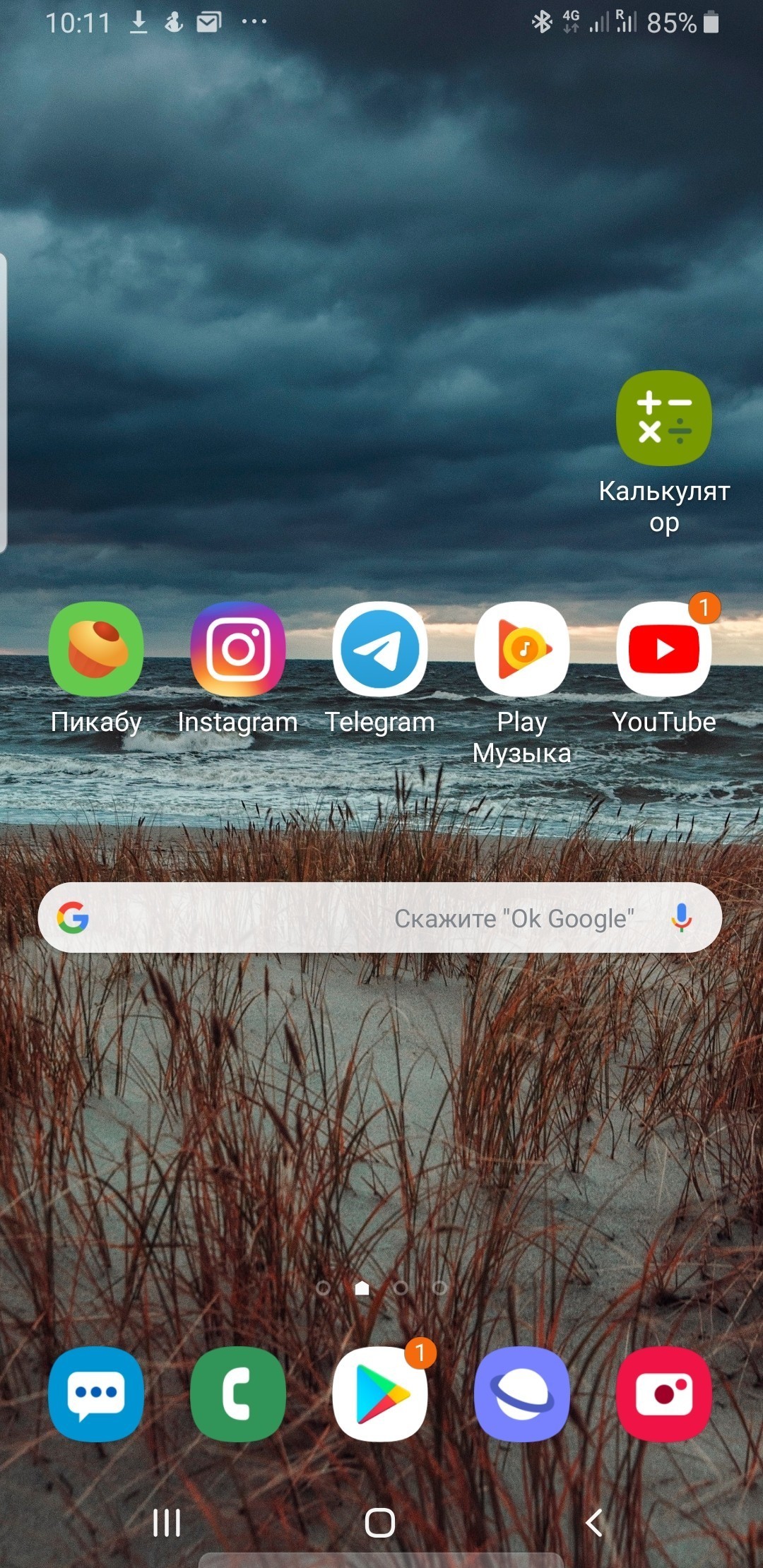
Task: Tap the system back button
Action: (x=594, y=1523)
